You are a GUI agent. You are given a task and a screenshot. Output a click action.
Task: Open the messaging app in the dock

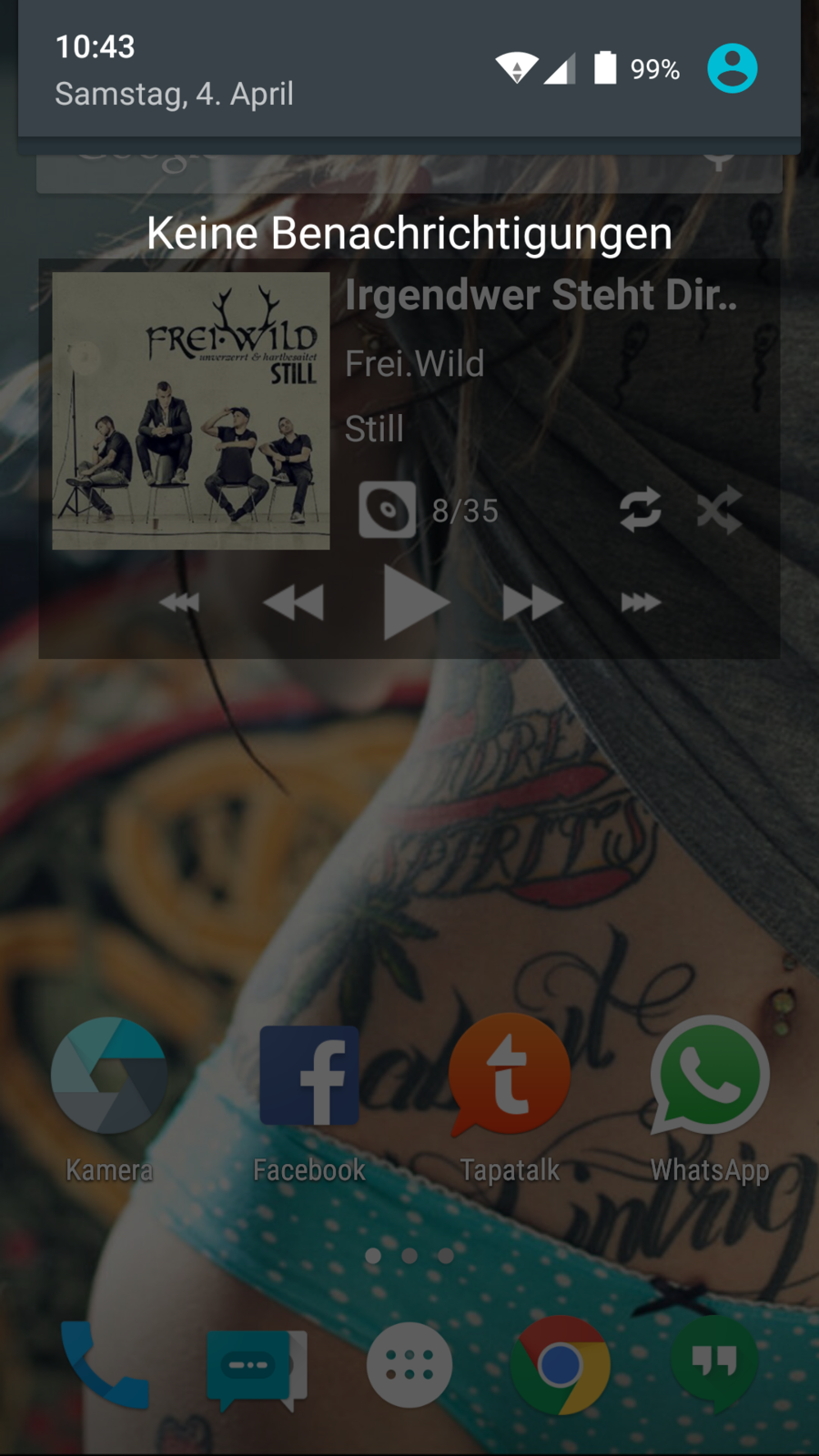coord(255,1365)
